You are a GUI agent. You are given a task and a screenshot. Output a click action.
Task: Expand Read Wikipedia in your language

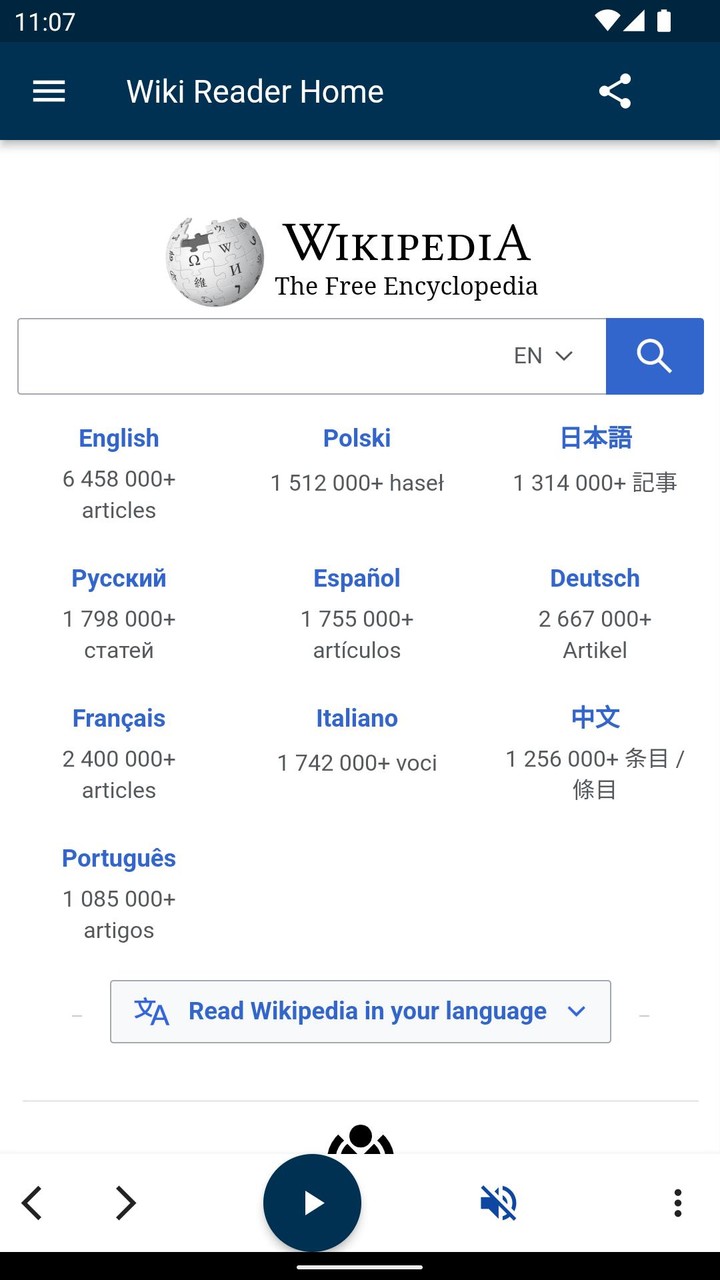(360, 1011)
